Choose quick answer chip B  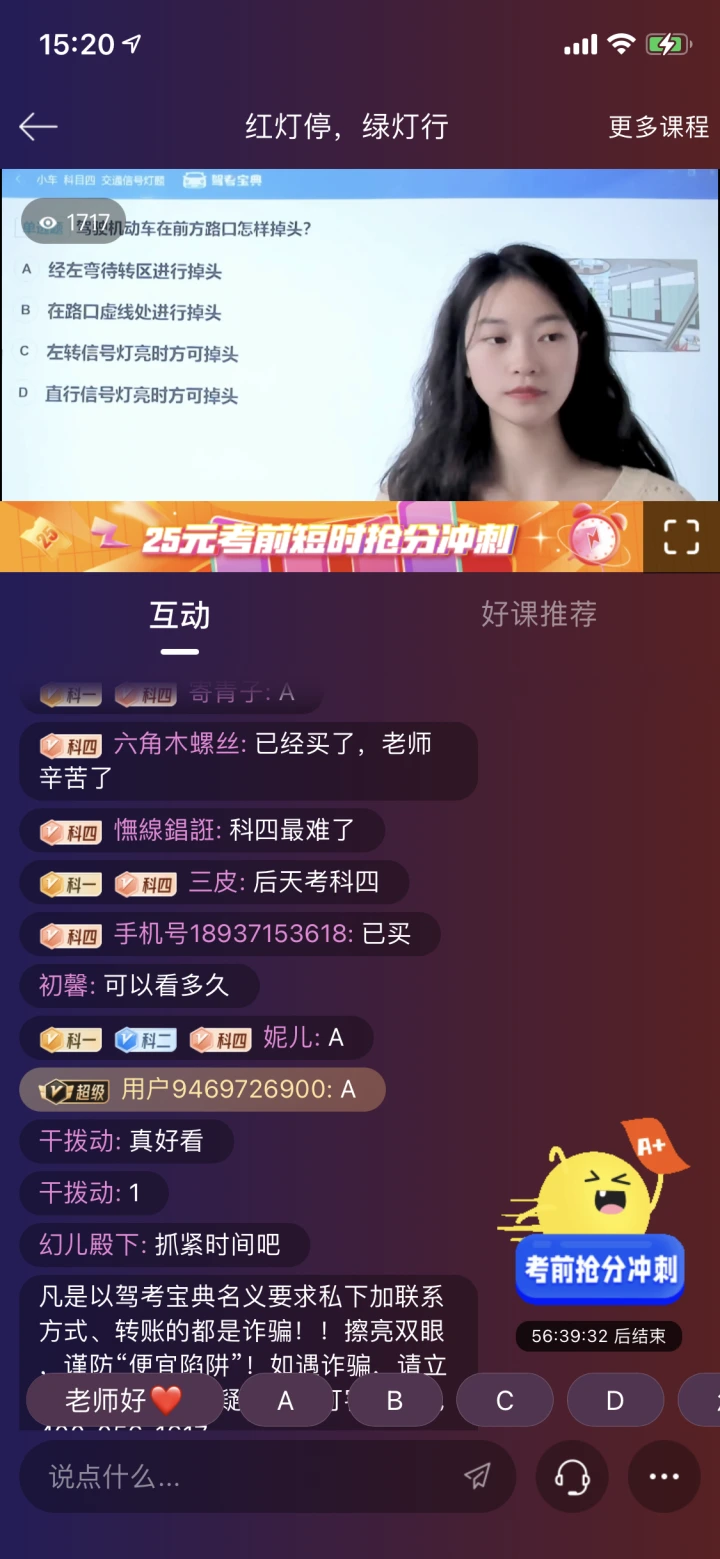pyautogui.click(x=395, y=1401)
